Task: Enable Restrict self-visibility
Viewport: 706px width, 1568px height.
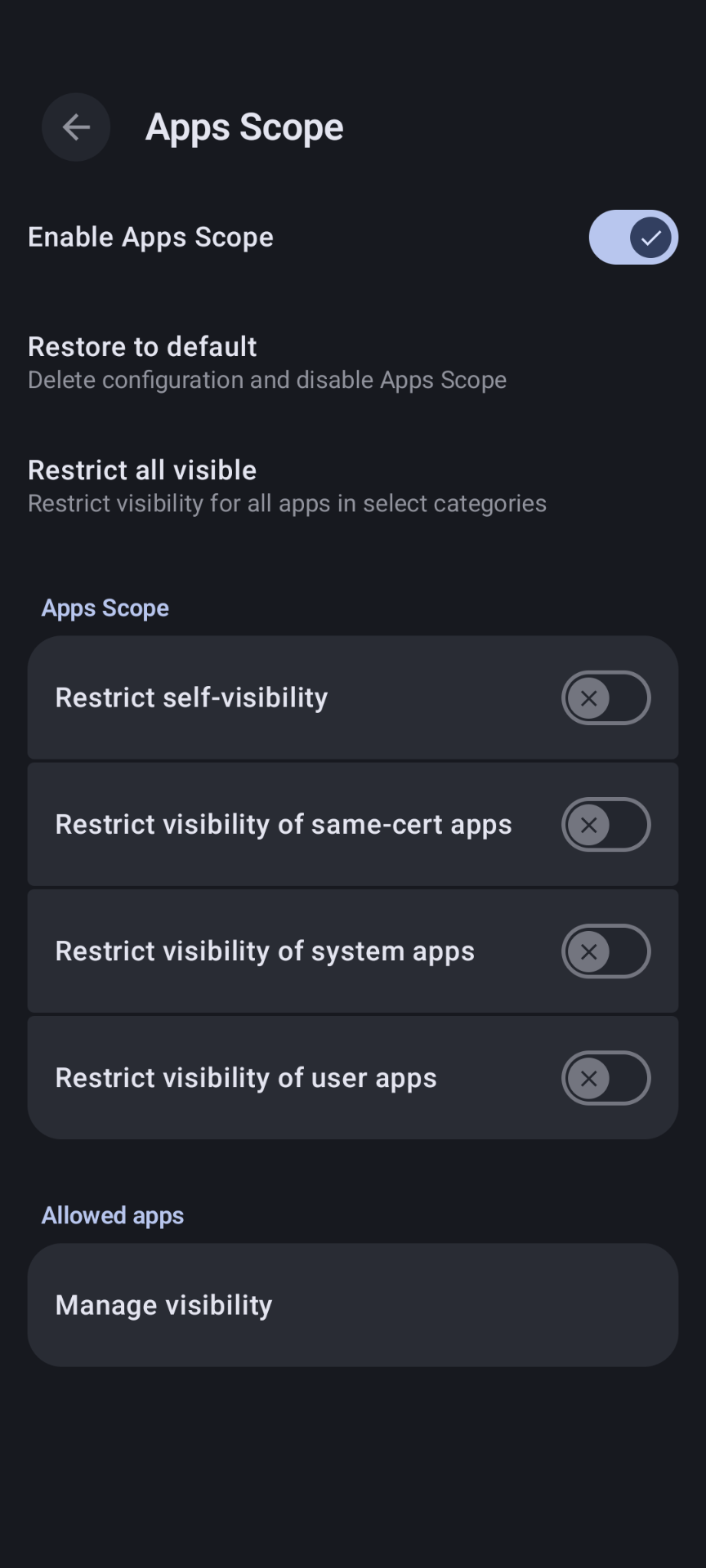Action: [605, 697]
